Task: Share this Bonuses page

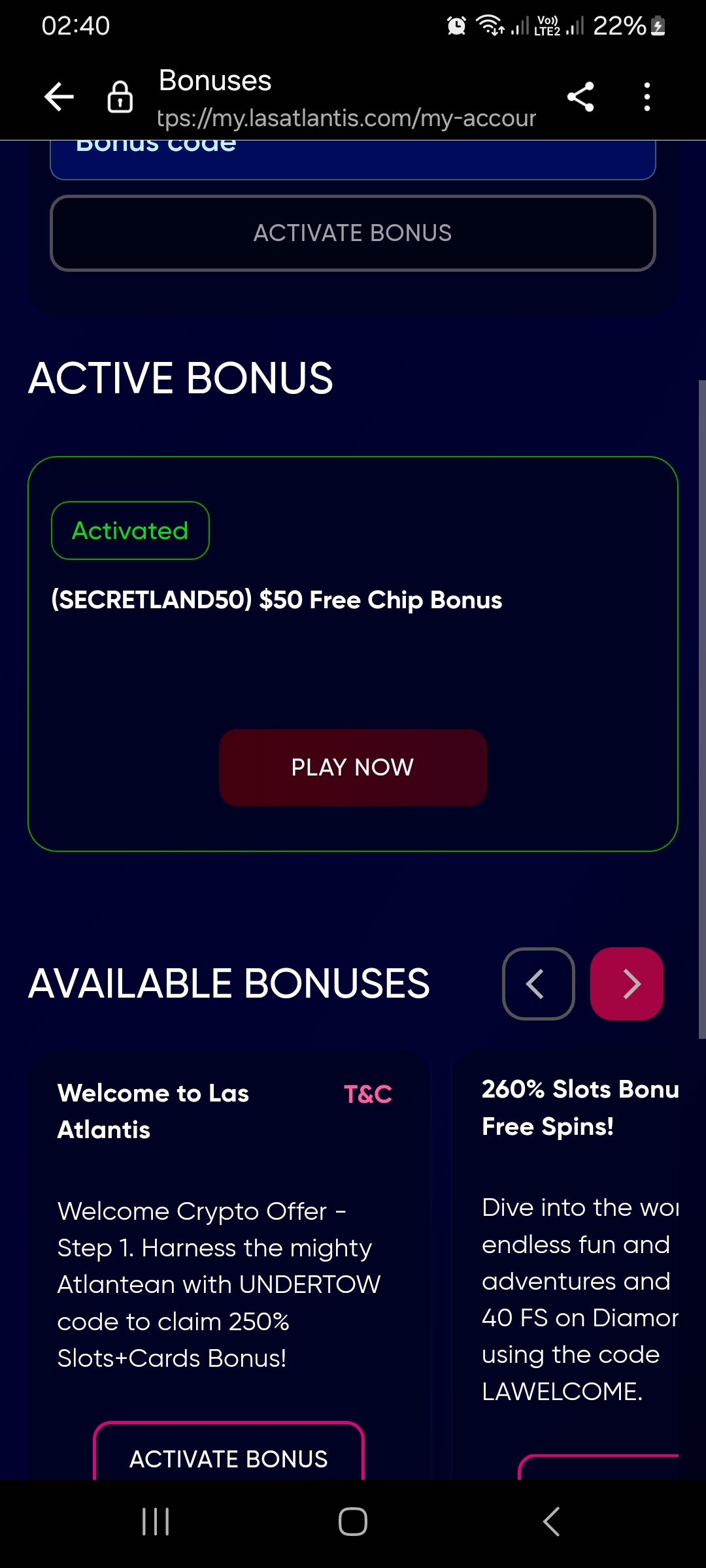Action: click(x=580, y=97)
